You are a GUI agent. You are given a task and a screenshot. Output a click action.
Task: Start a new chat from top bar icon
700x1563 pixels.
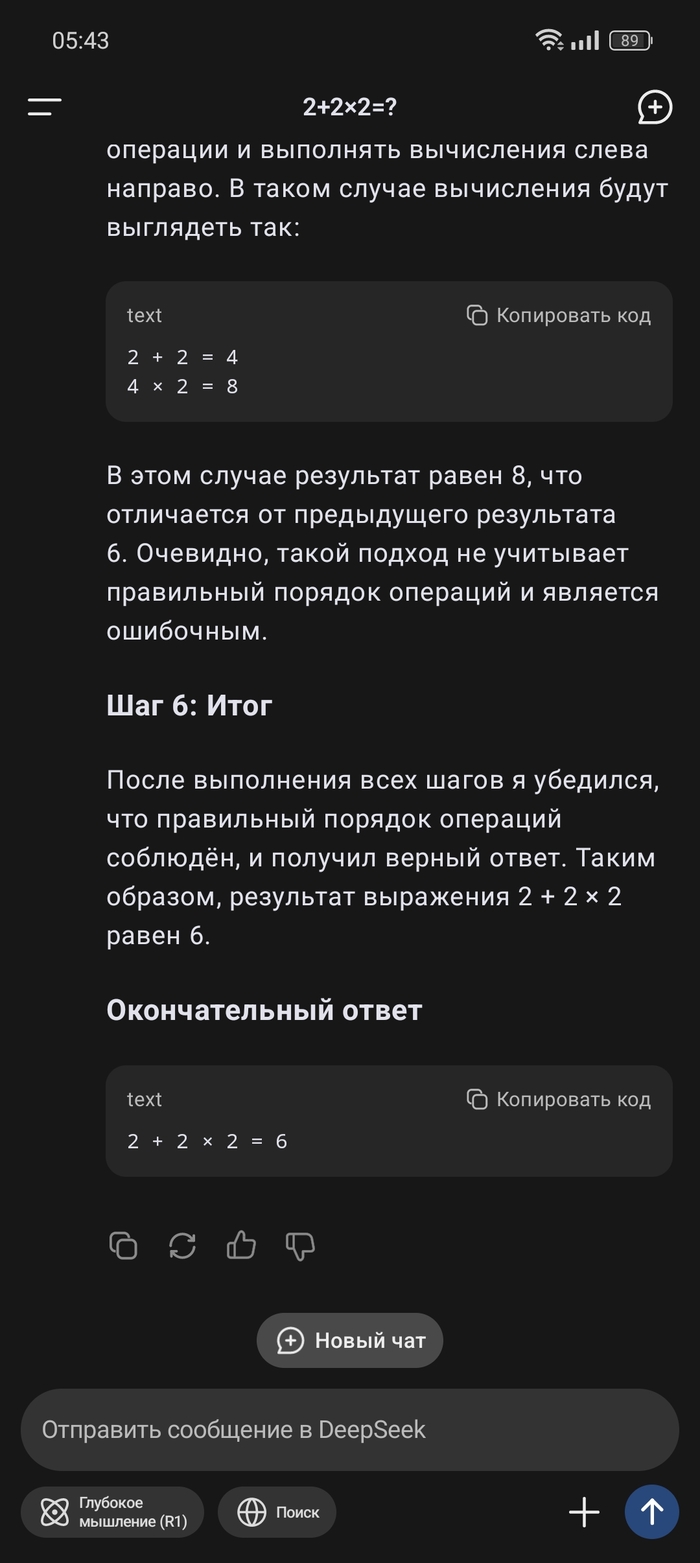click(654, 107)
